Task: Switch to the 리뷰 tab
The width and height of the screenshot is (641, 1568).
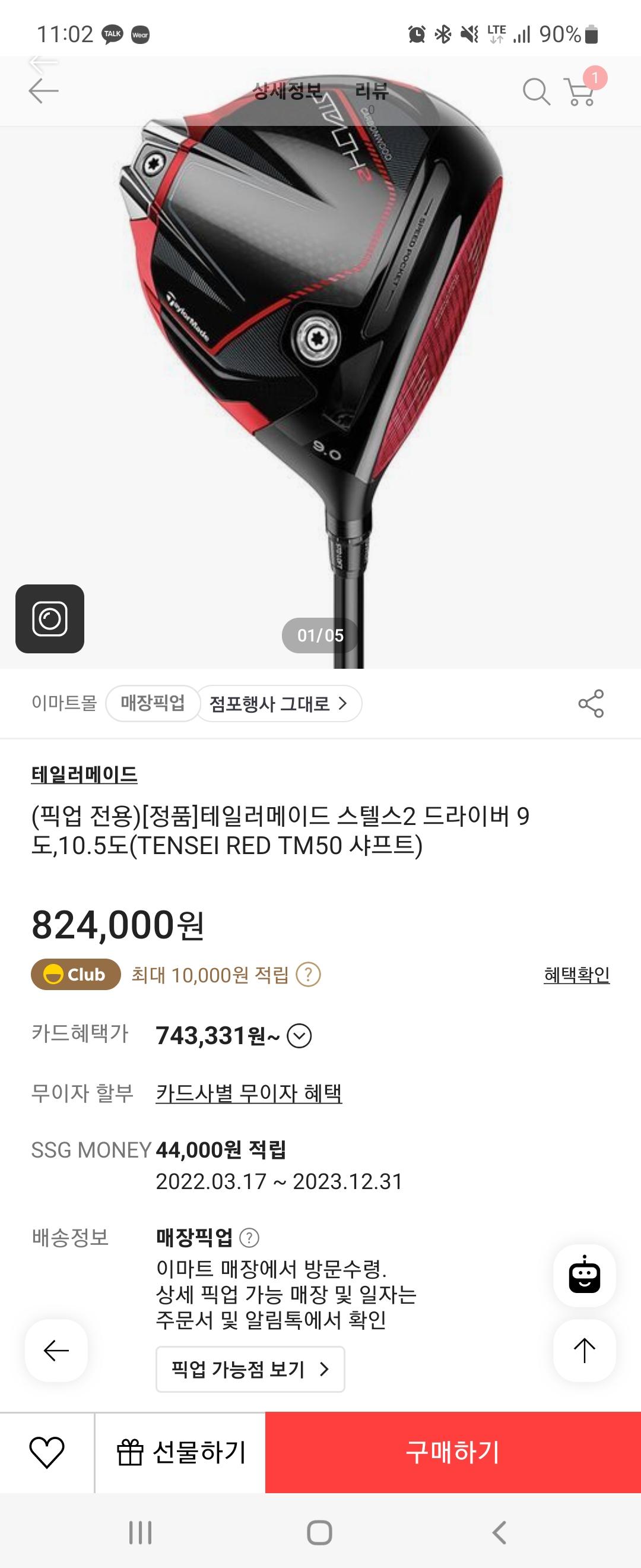Action: point(372,91)
